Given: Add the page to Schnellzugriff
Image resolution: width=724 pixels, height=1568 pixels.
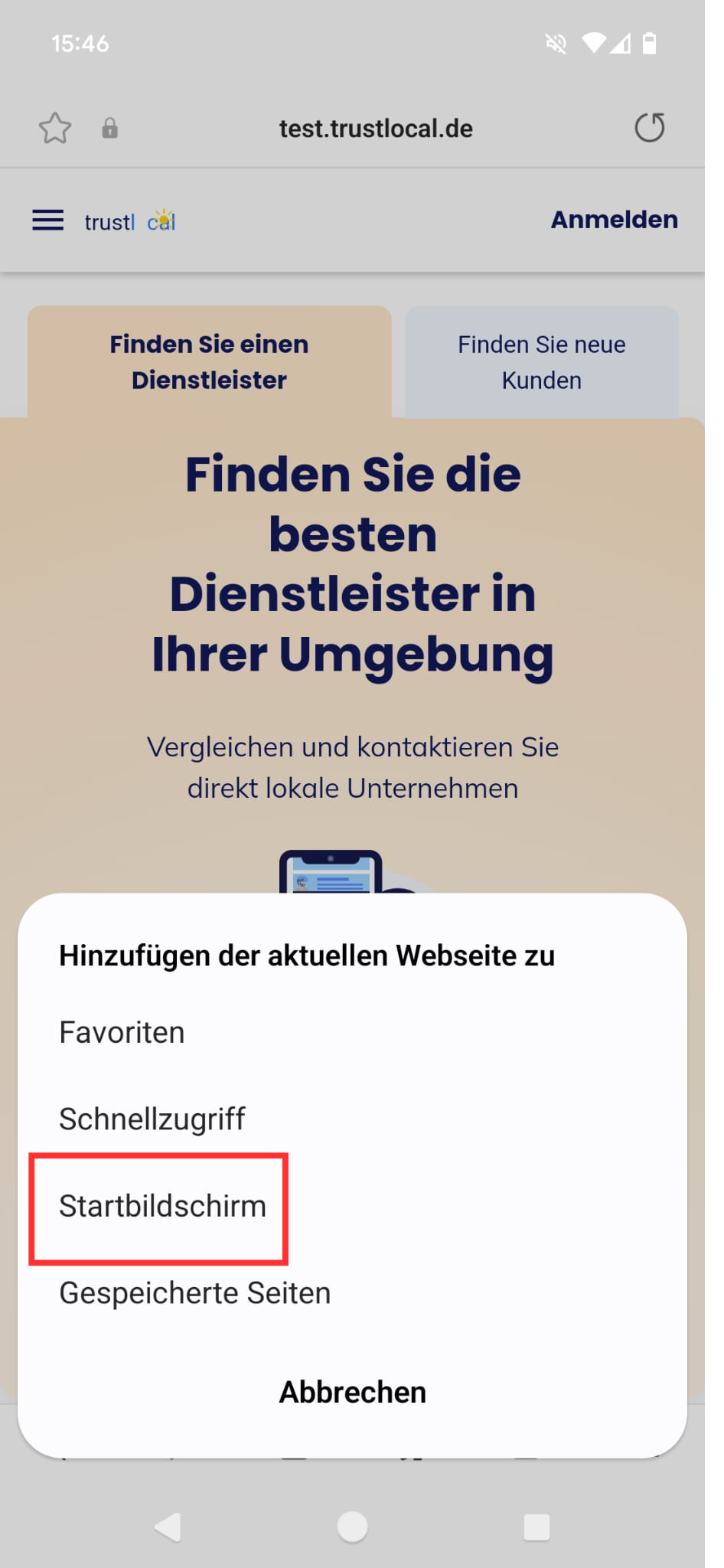Looking at the screenshot, I should [152, 1119].
